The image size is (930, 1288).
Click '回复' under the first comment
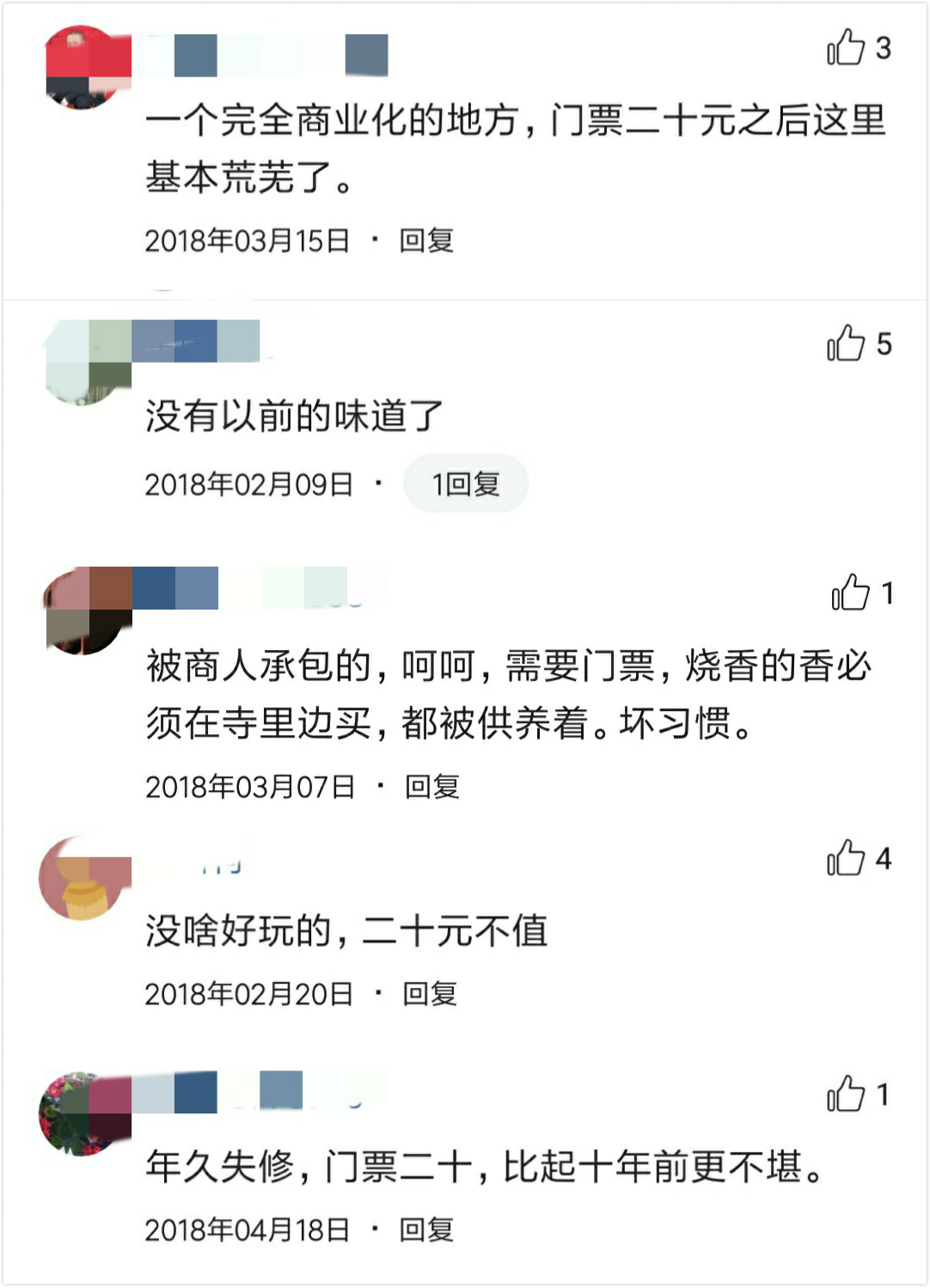431,242
